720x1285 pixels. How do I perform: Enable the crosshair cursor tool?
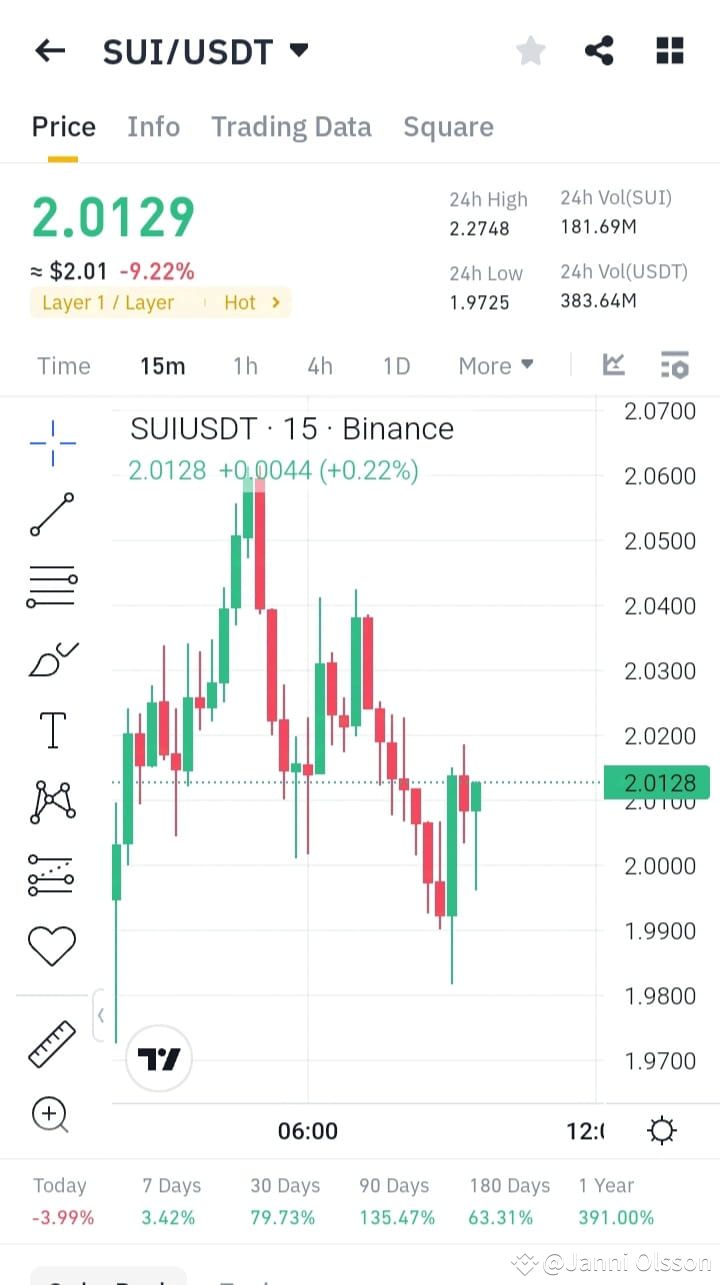coord(52,443)
